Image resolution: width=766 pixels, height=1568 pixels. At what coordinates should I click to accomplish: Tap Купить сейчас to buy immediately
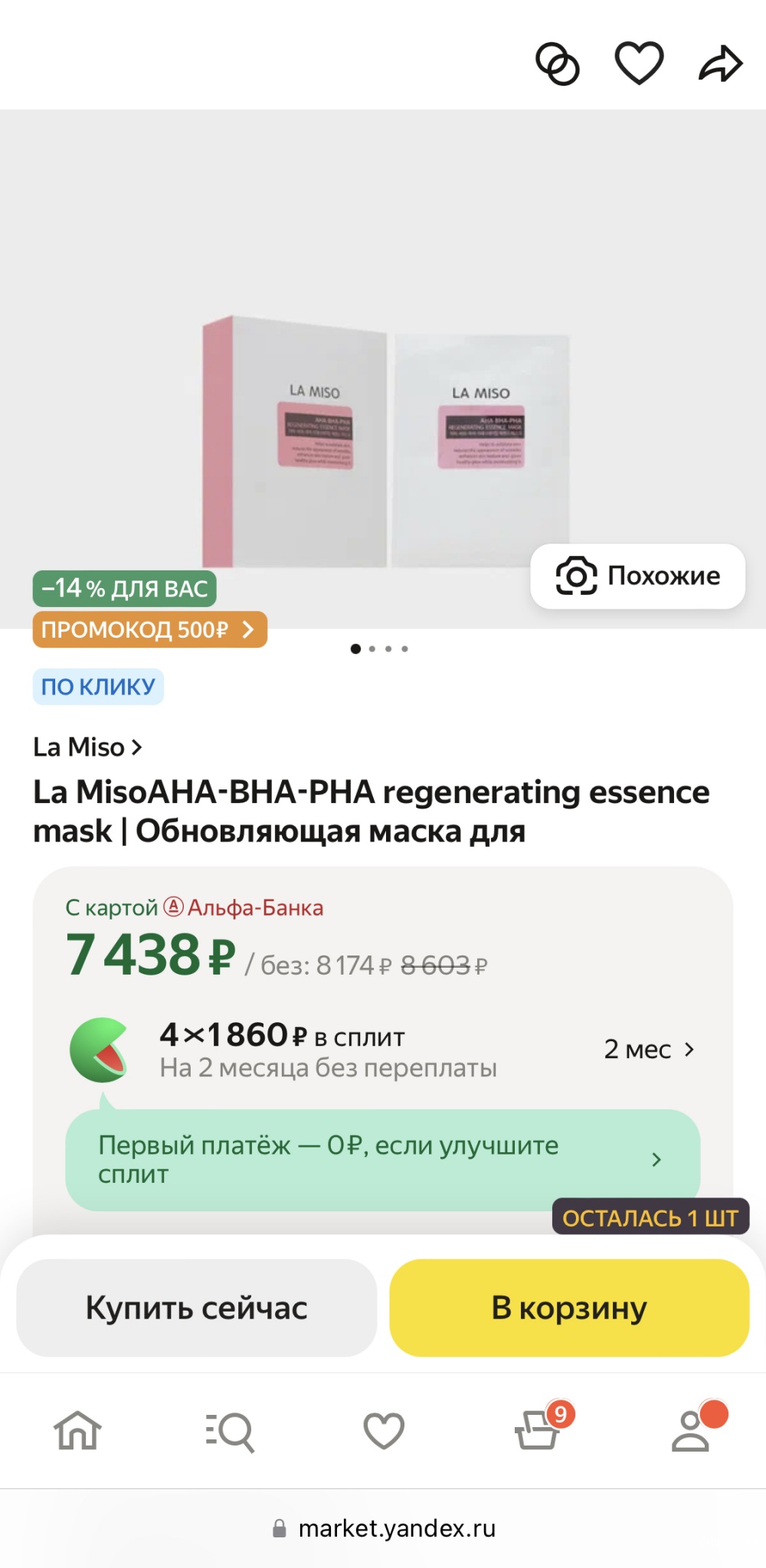coord(196,1308)
